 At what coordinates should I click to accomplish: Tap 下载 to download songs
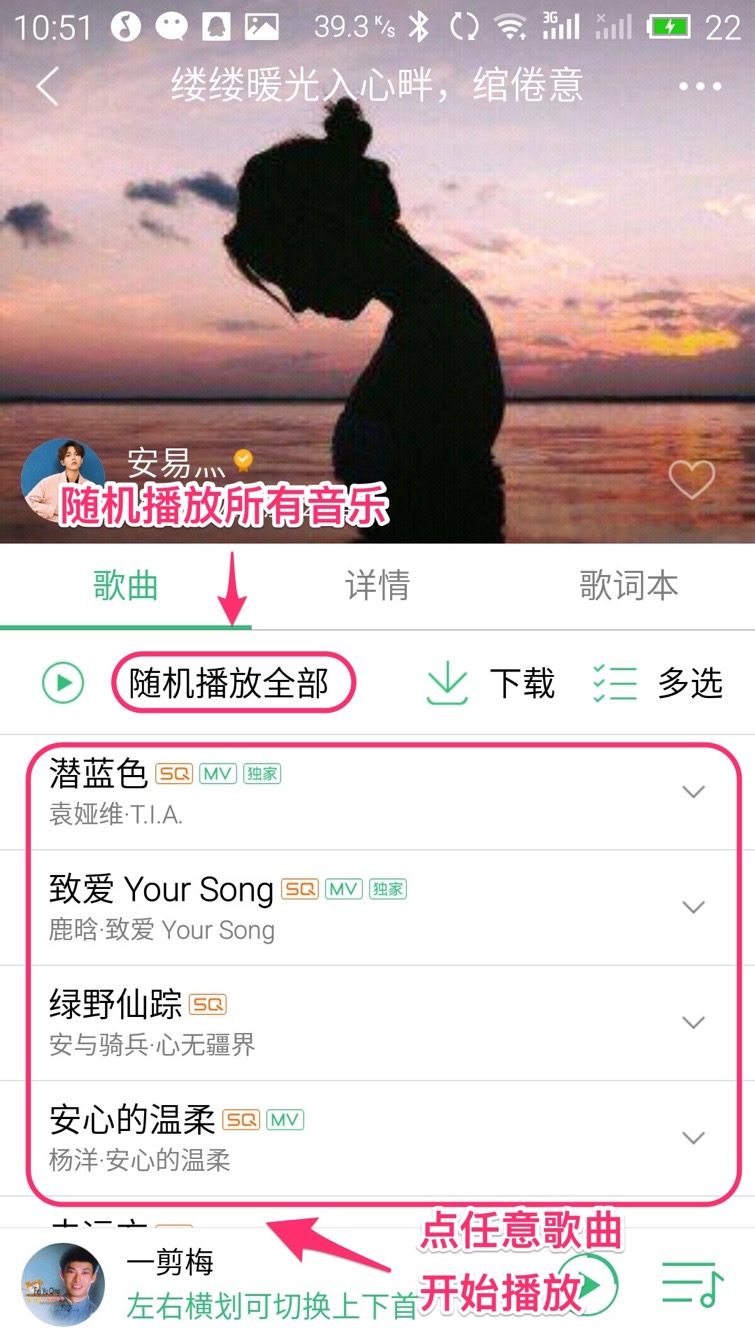[x=490, y=683]
